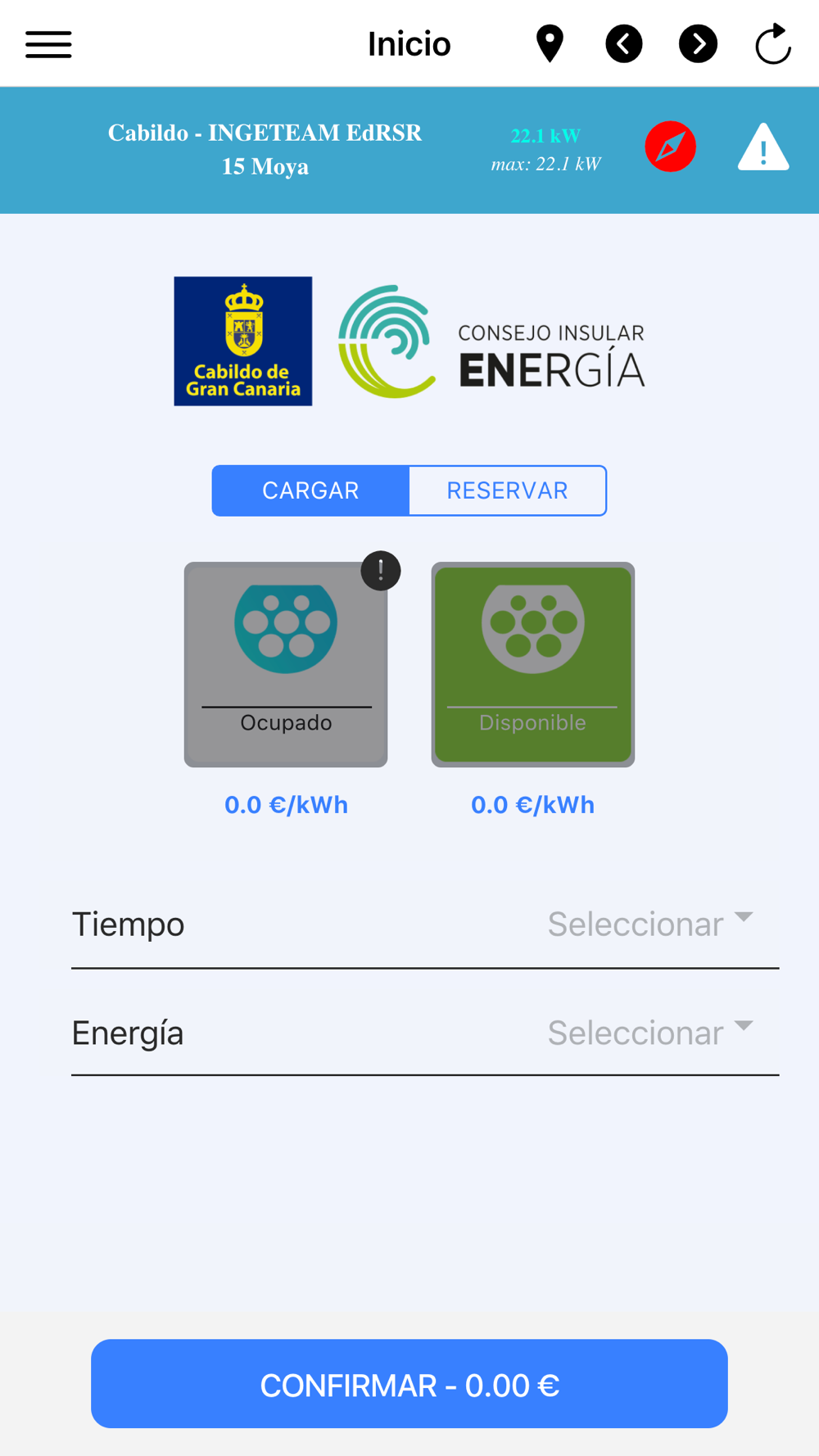Image resolution: width=819 pixels, height=1456 pixels.
Task: Open navigation compass to the station
Action: click(670, 147)
